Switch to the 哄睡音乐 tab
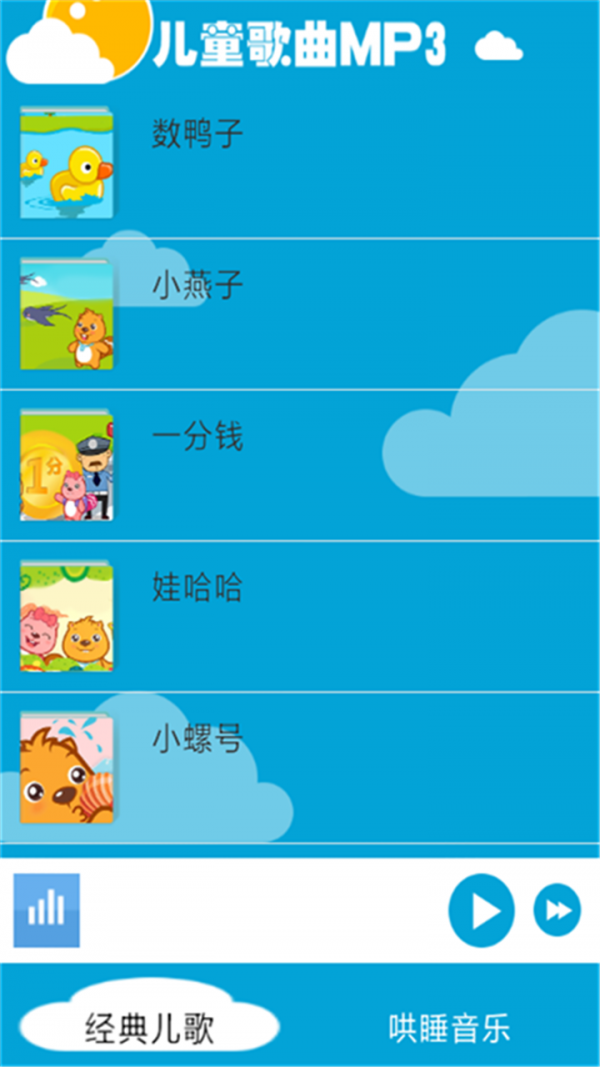Screen dimensions: 600x1067 pyautogui.click(x=450, y=1028)
